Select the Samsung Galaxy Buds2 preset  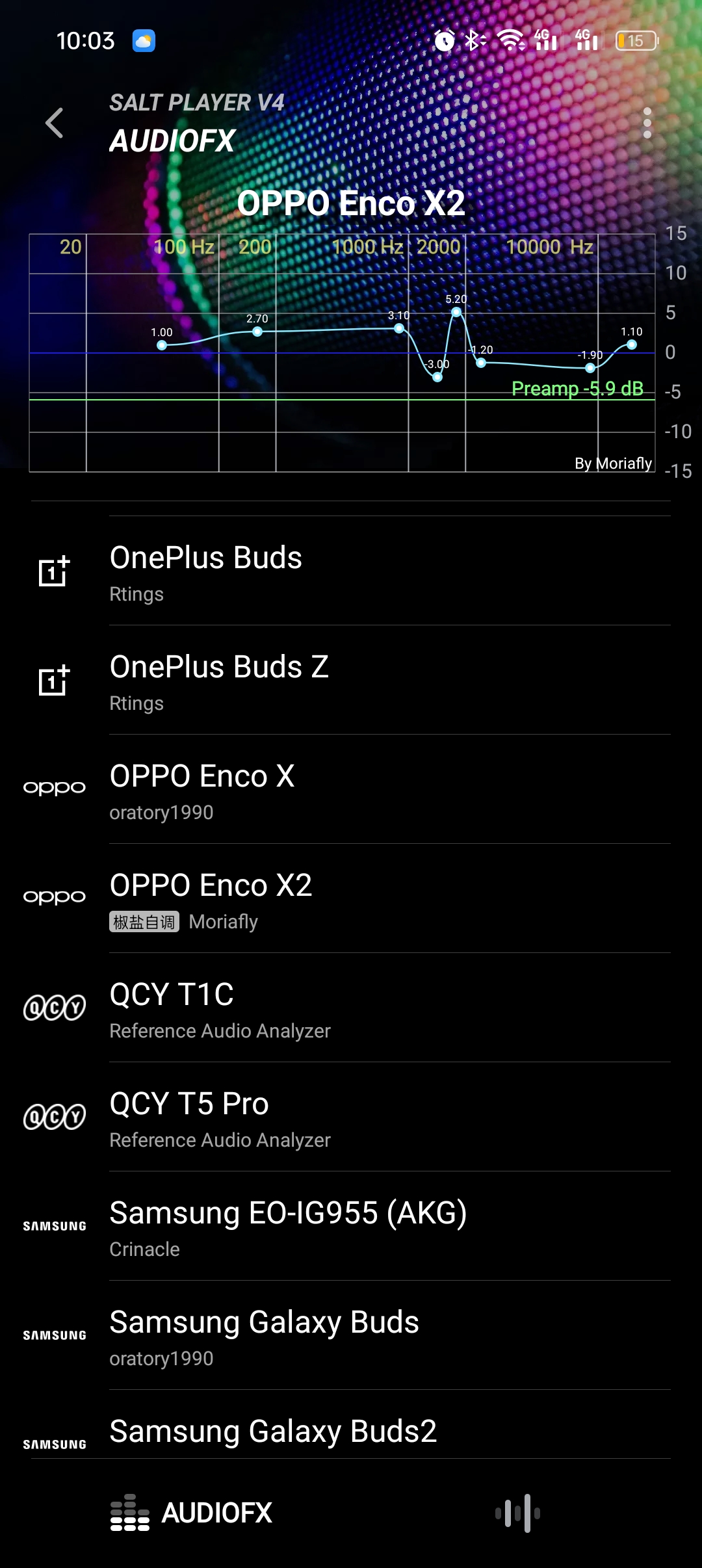pos(351,1433)
